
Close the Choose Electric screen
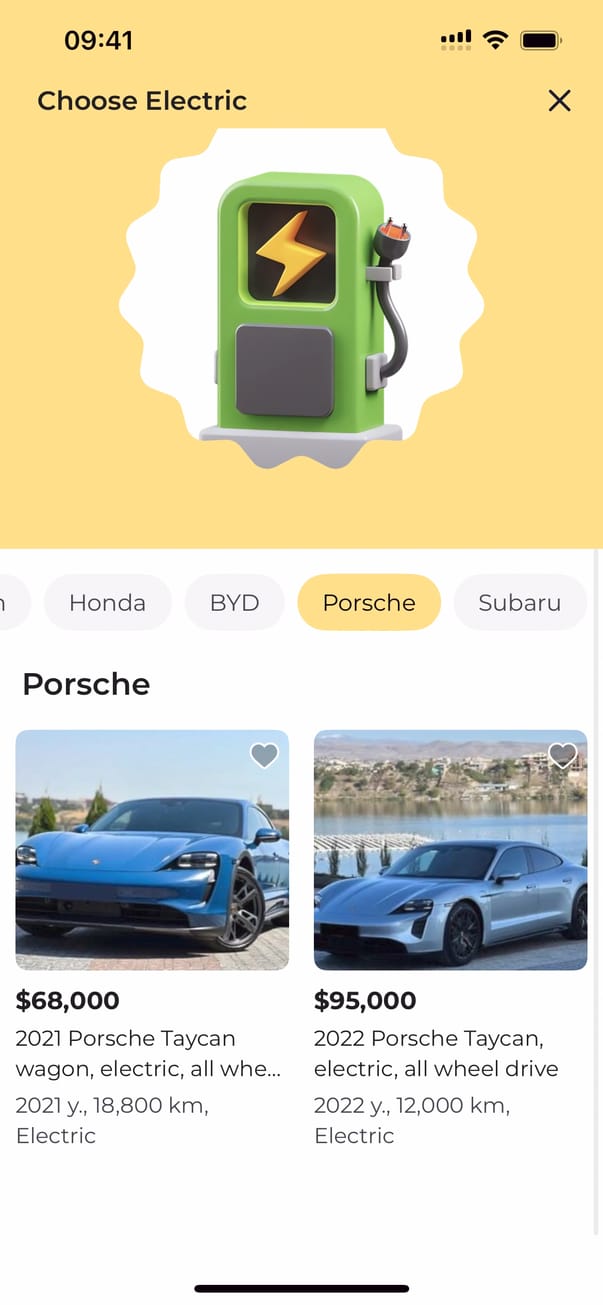pos(559,100)
